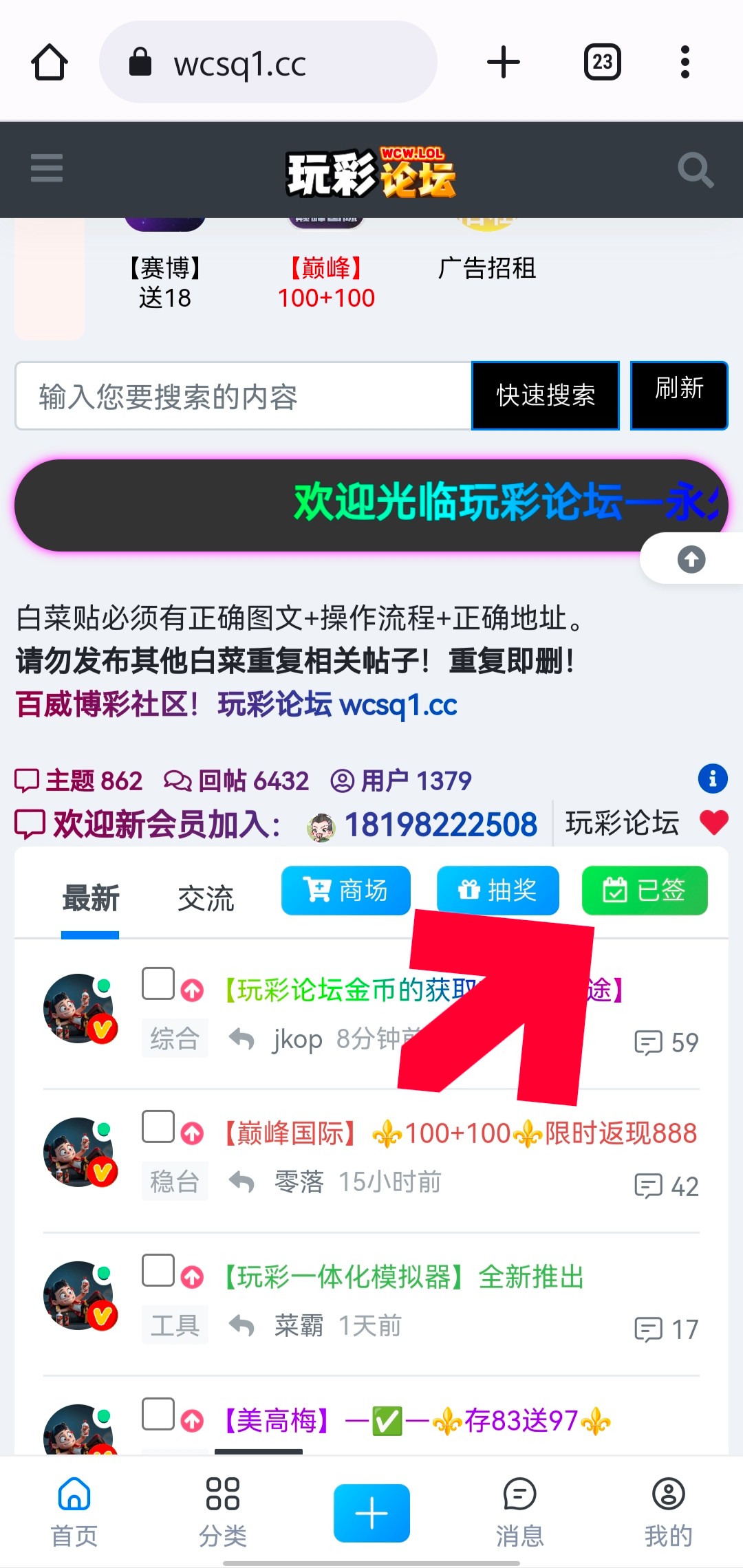Tap the 快速搜索 button
Image resolution: width=743 pixels, height=1568 pixels.
point(546,396)
